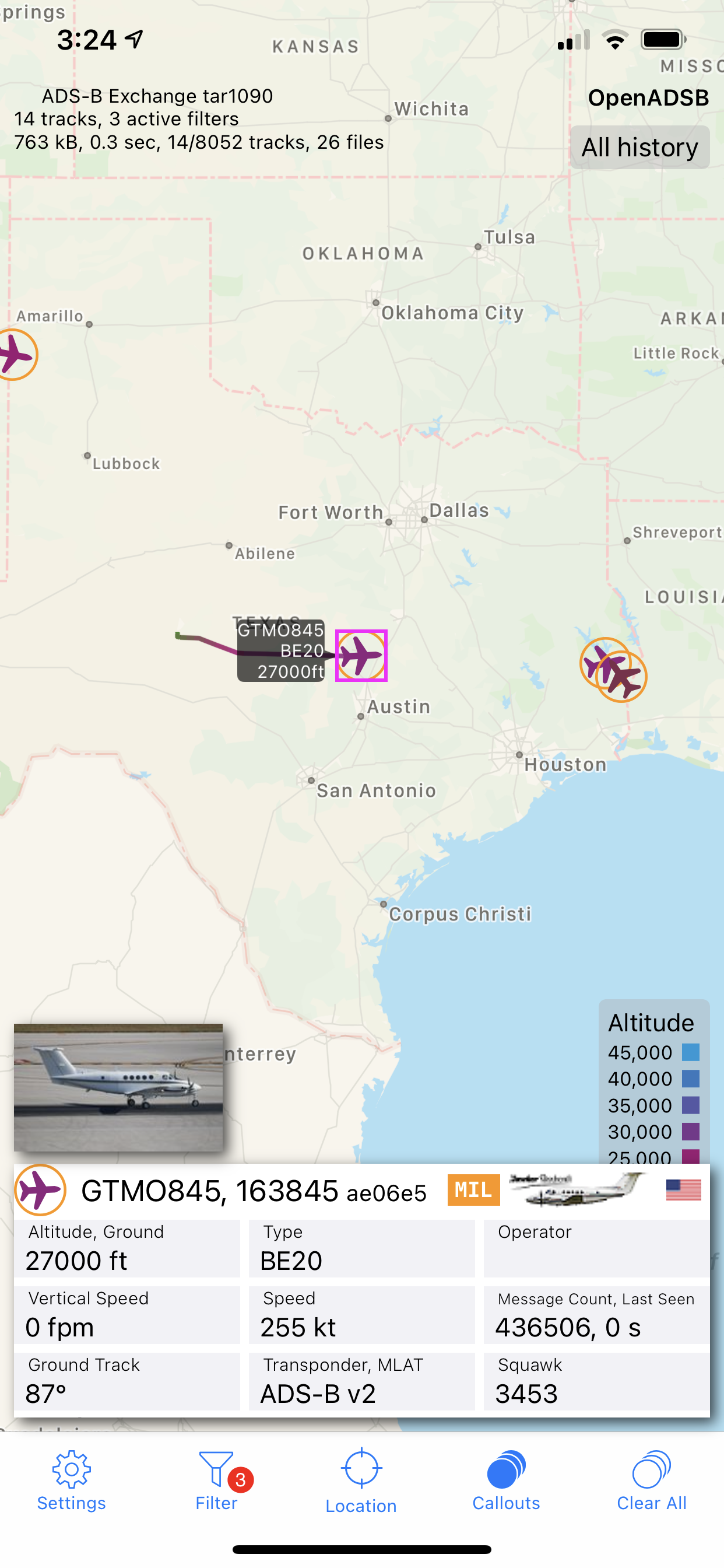The image size is (724, 1568).
Task: Open the King Air aircraft photo
Action: click(119, 1087)
